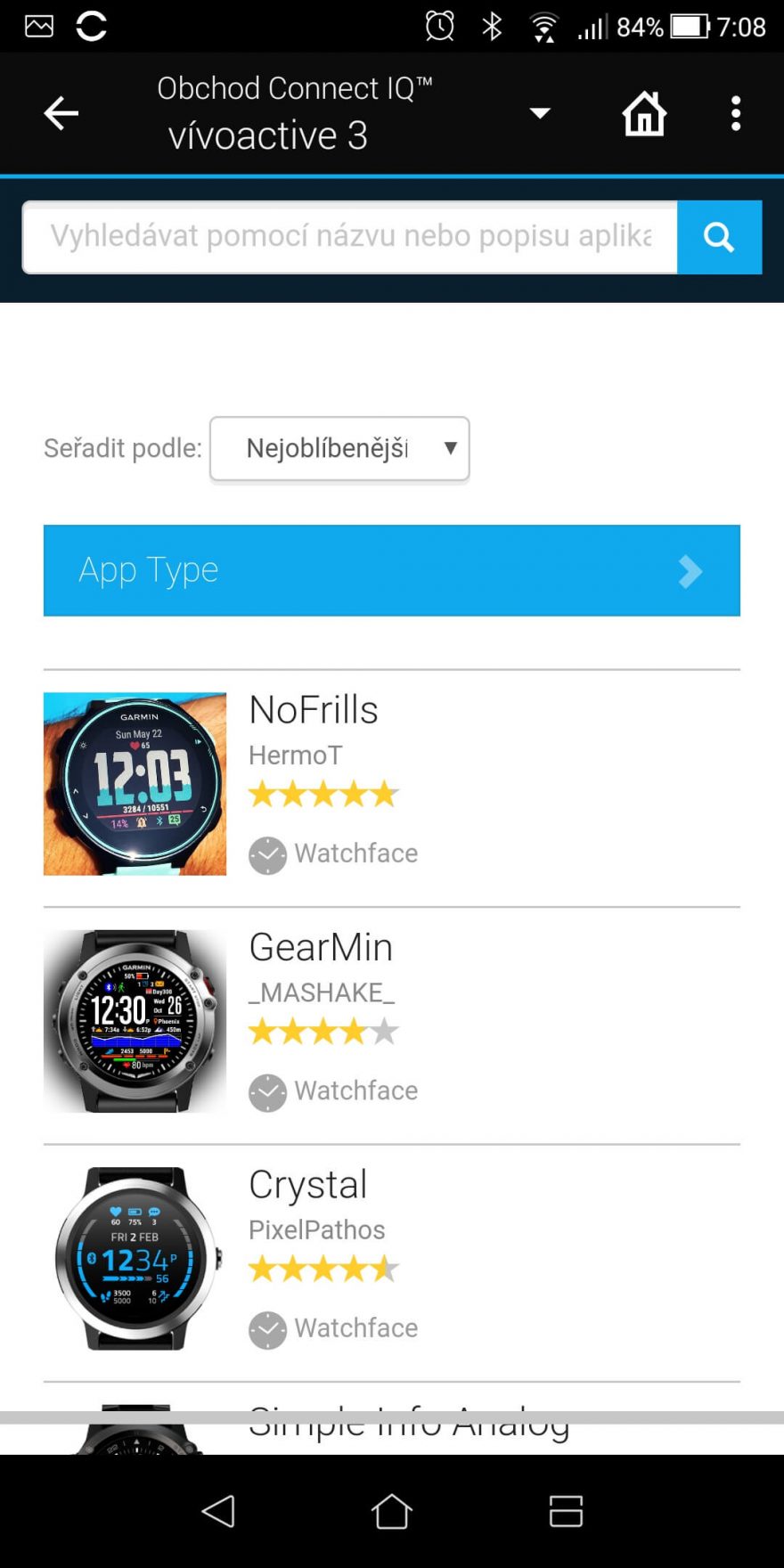784x1568 pixels.
Task: Tap the system home button
Action: point(391,1512)
